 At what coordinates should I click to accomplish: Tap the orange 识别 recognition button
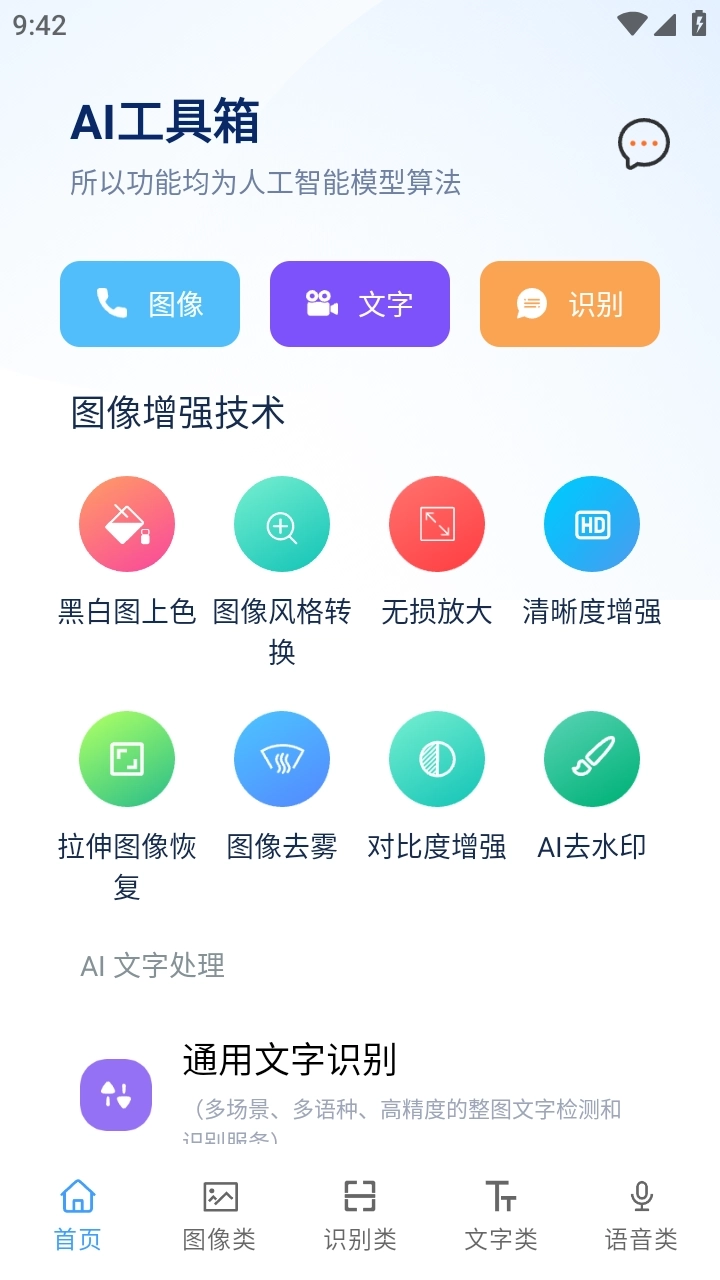coord(569,304)
